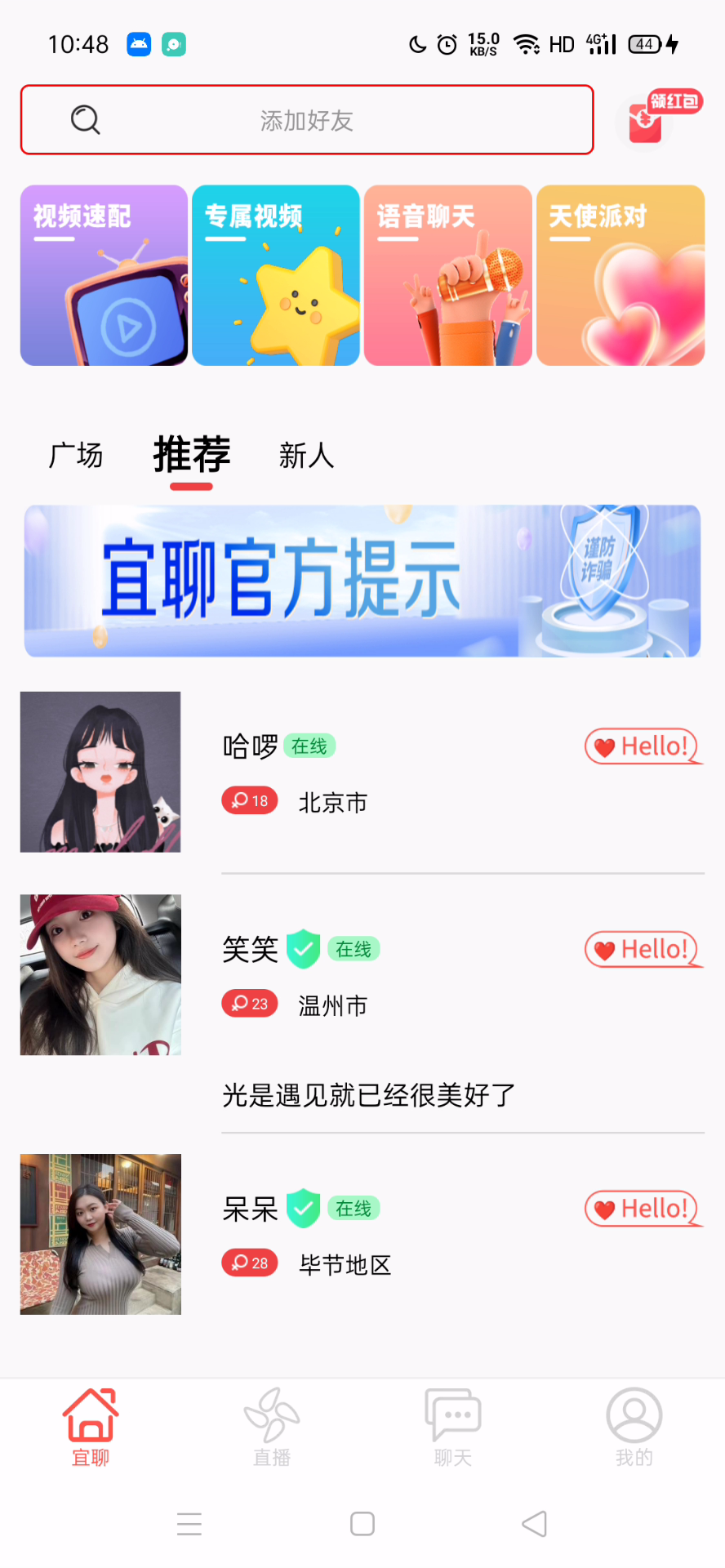Say Hello to 笑笑
This screenshot has height=1568, width=725.
tap(643, 950)
